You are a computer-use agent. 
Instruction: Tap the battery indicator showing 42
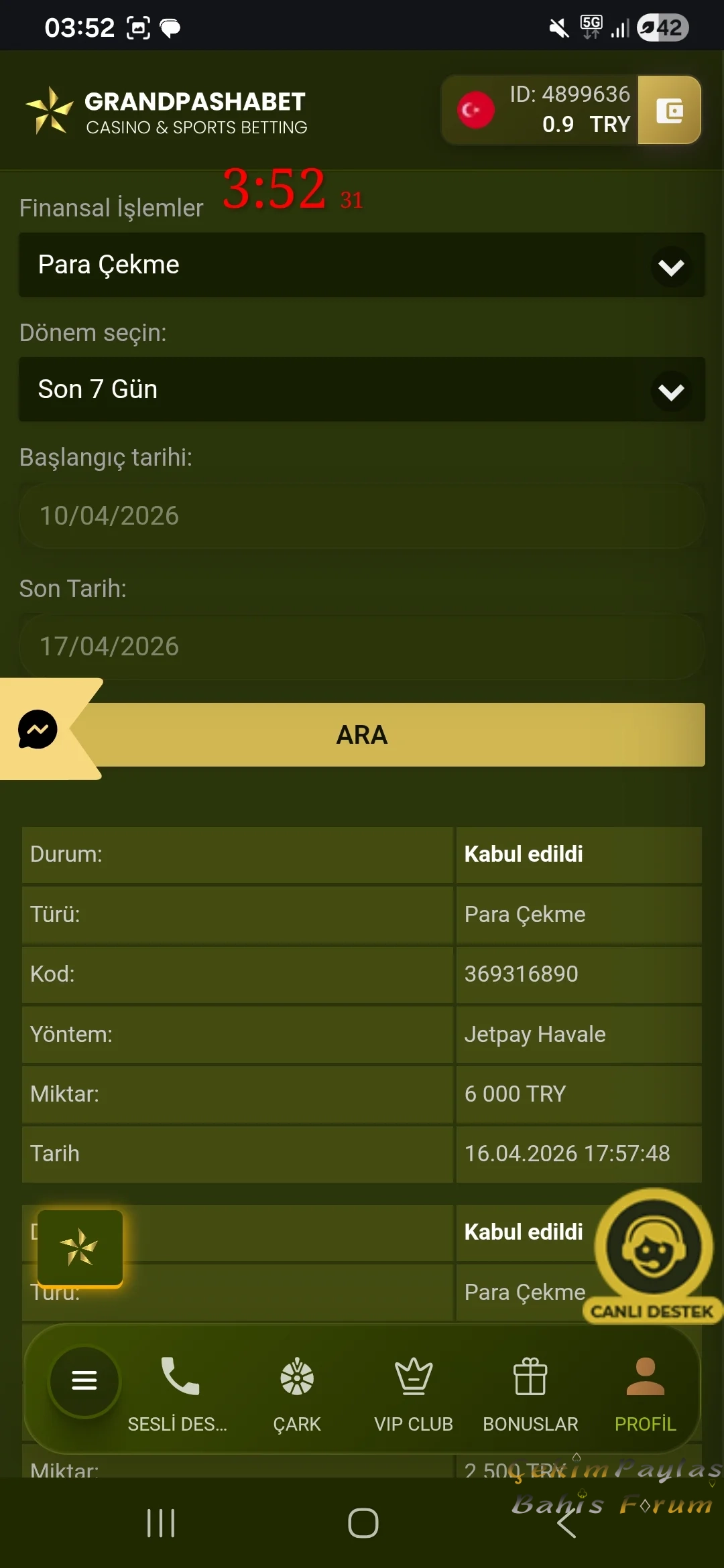662,27
